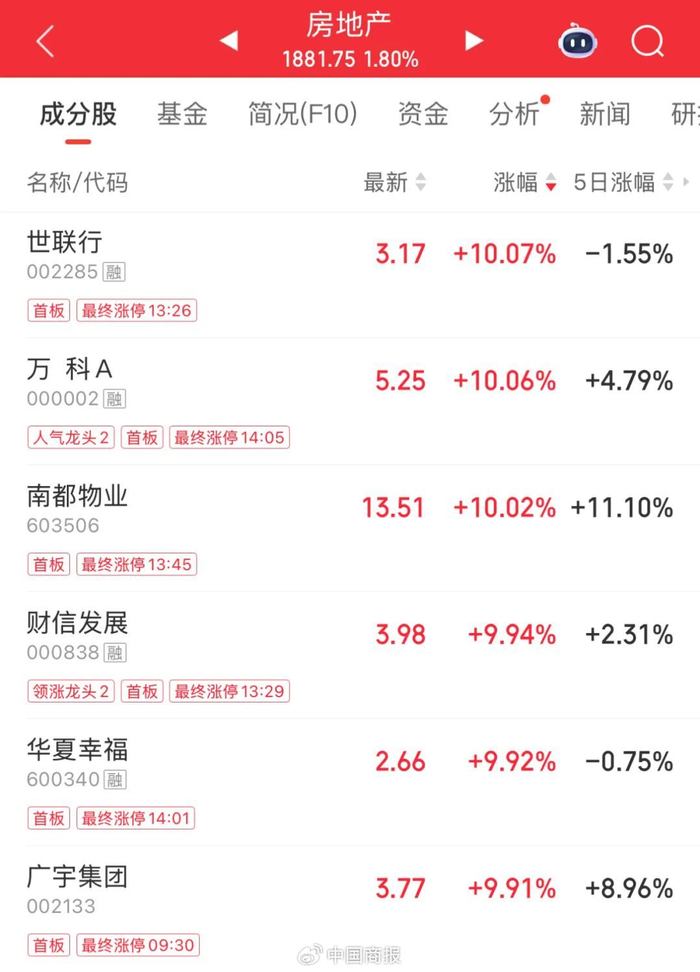Open the 新闻 tab
Screen dimensions: 700x972
605,114
